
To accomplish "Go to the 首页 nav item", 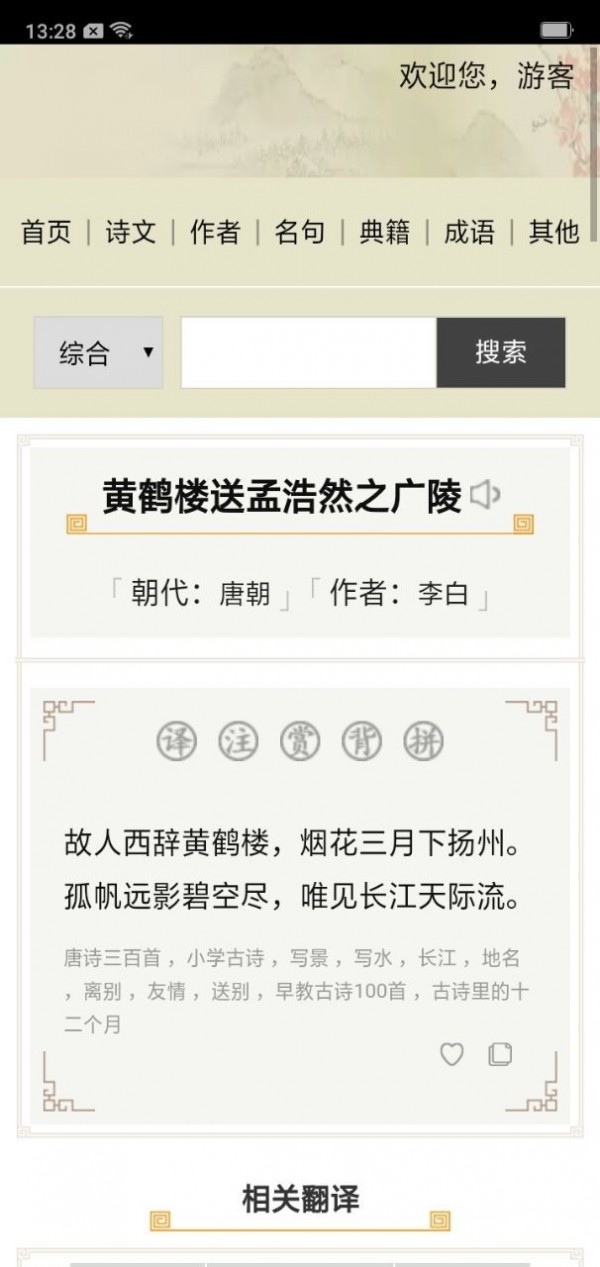I will [x=47, y=232].
